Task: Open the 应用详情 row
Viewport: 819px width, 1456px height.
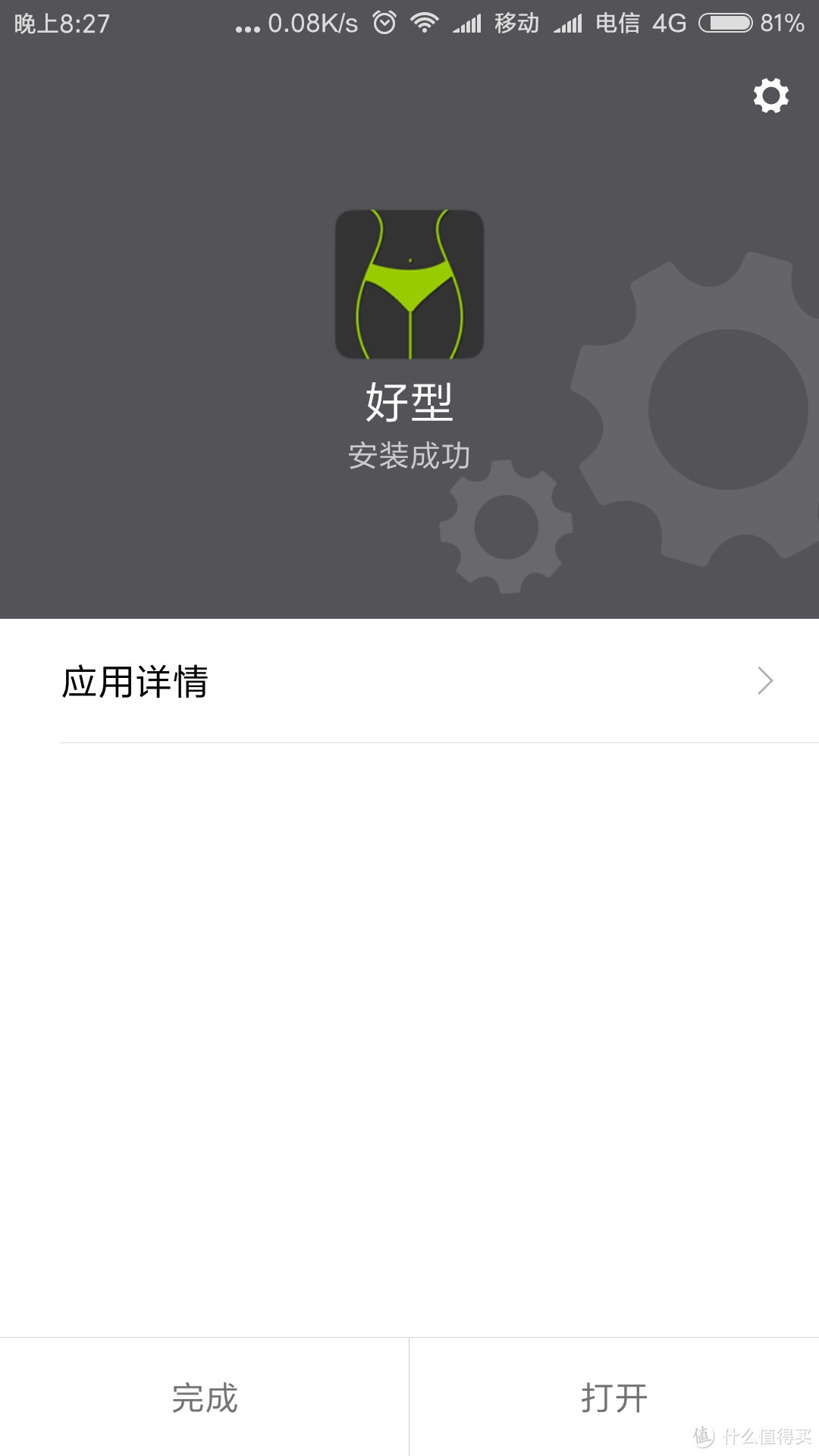Action: click(409, 681)
